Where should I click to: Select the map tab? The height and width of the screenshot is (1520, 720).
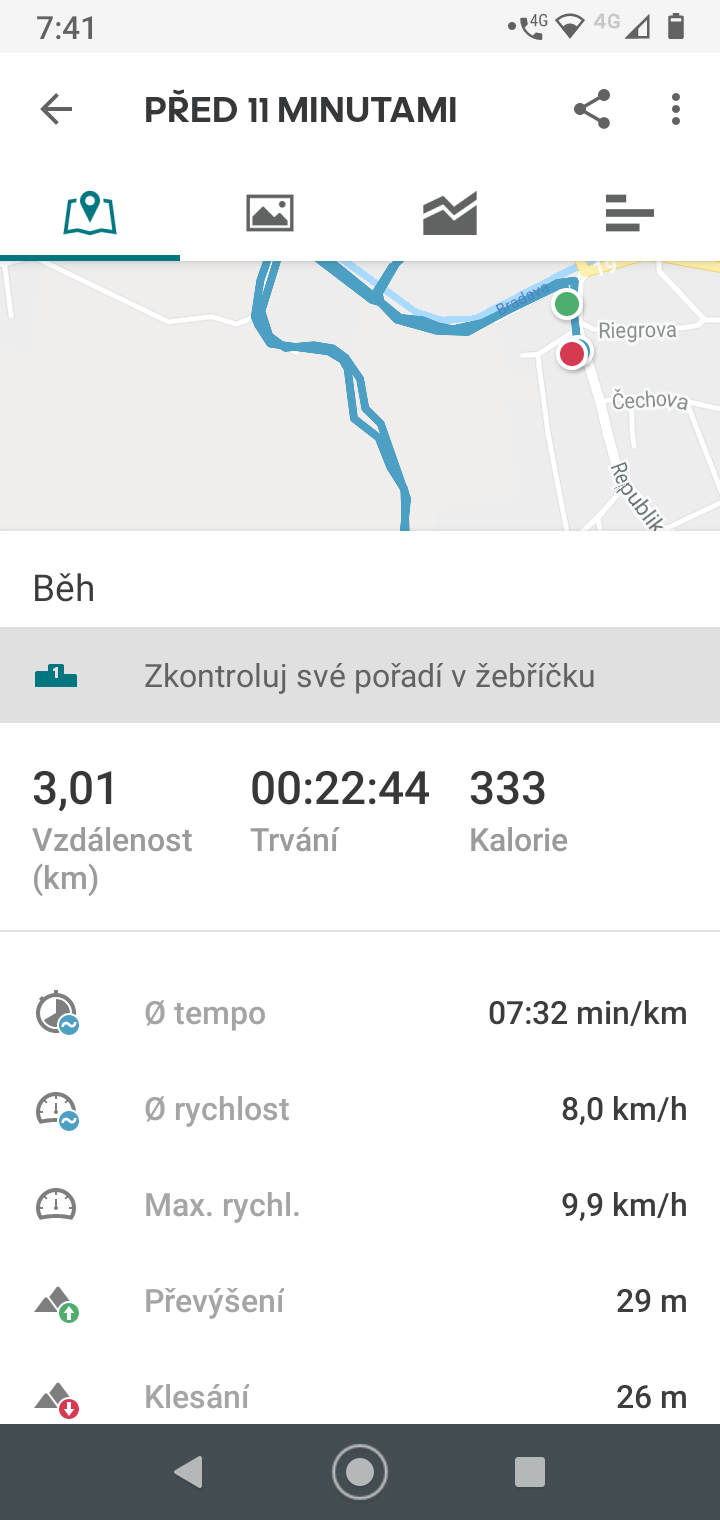coord(90,213)
